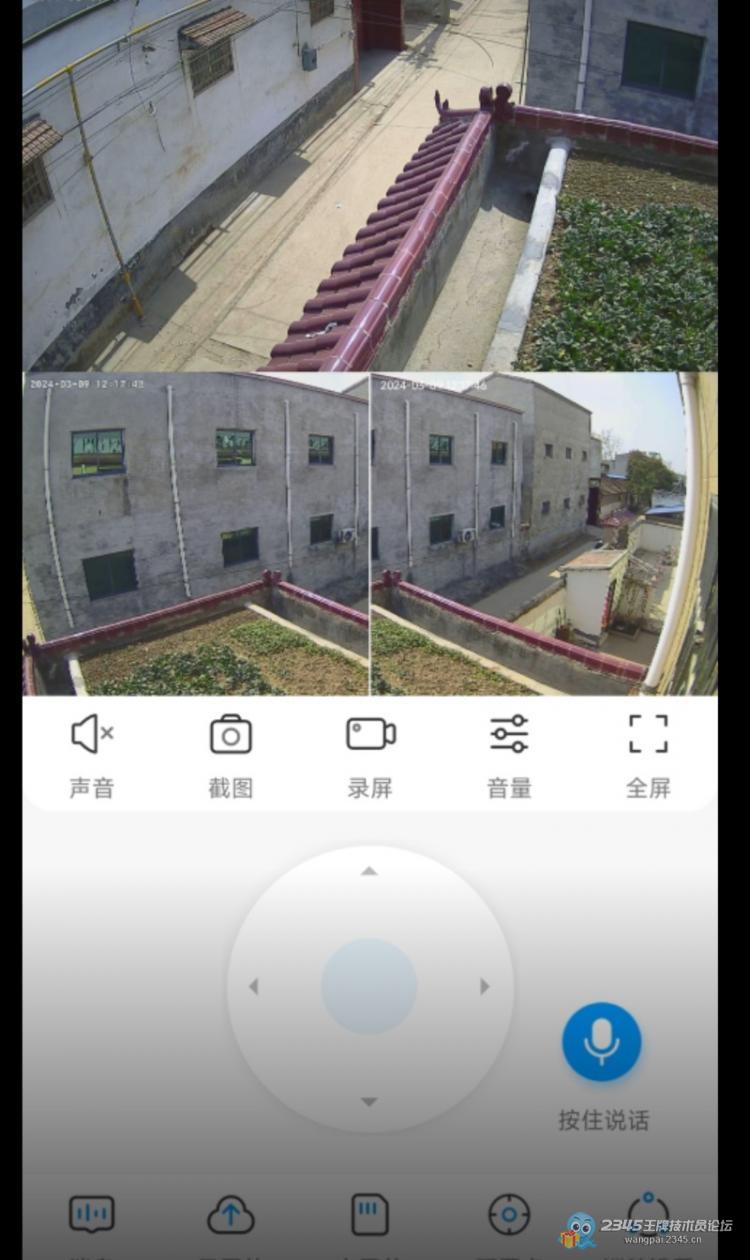Open the SD card storage icon
The width and height of the screenshot is (750, 1260).
point(370,1215)
